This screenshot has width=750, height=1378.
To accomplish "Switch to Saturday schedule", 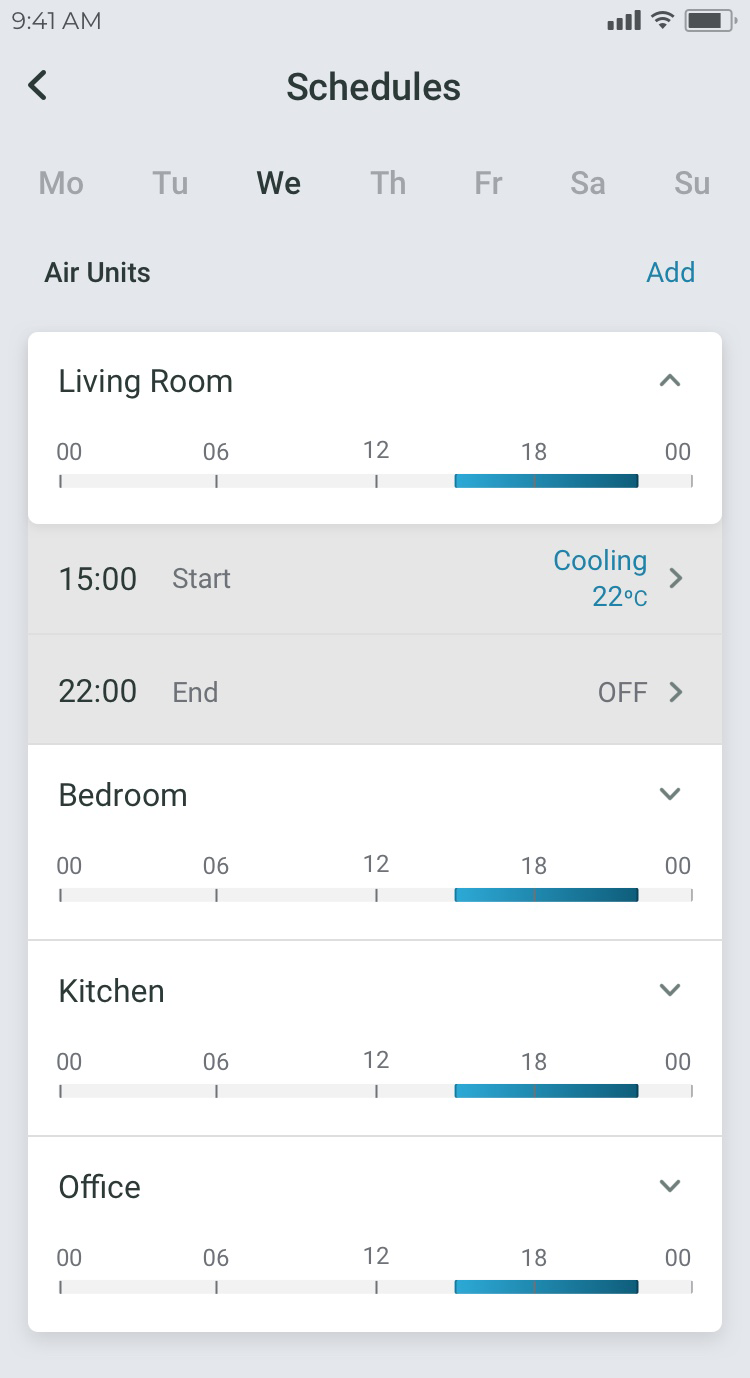I will pos(587,183).
